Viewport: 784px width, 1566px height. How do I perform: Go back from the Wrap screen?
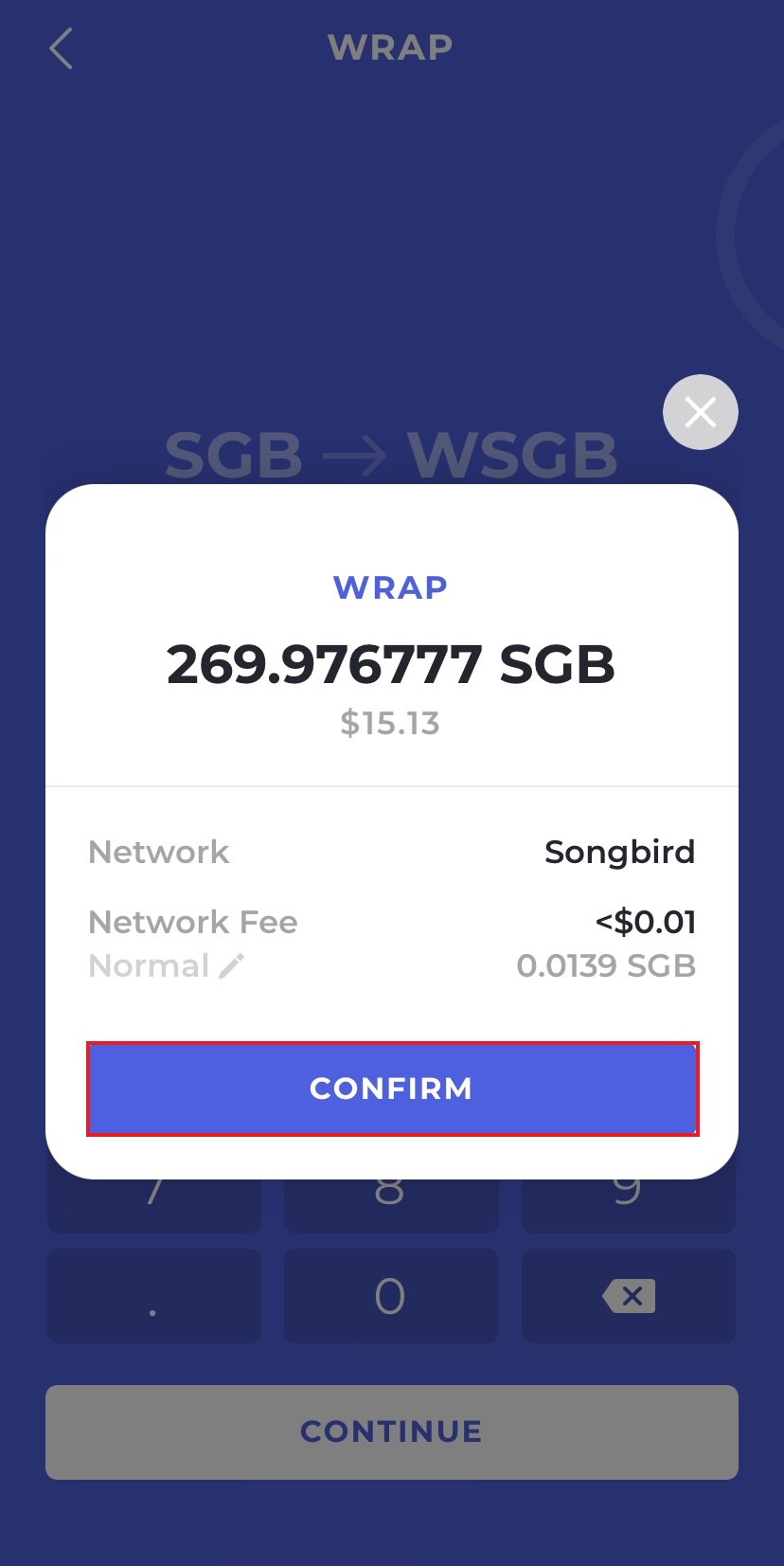[62, 48]
